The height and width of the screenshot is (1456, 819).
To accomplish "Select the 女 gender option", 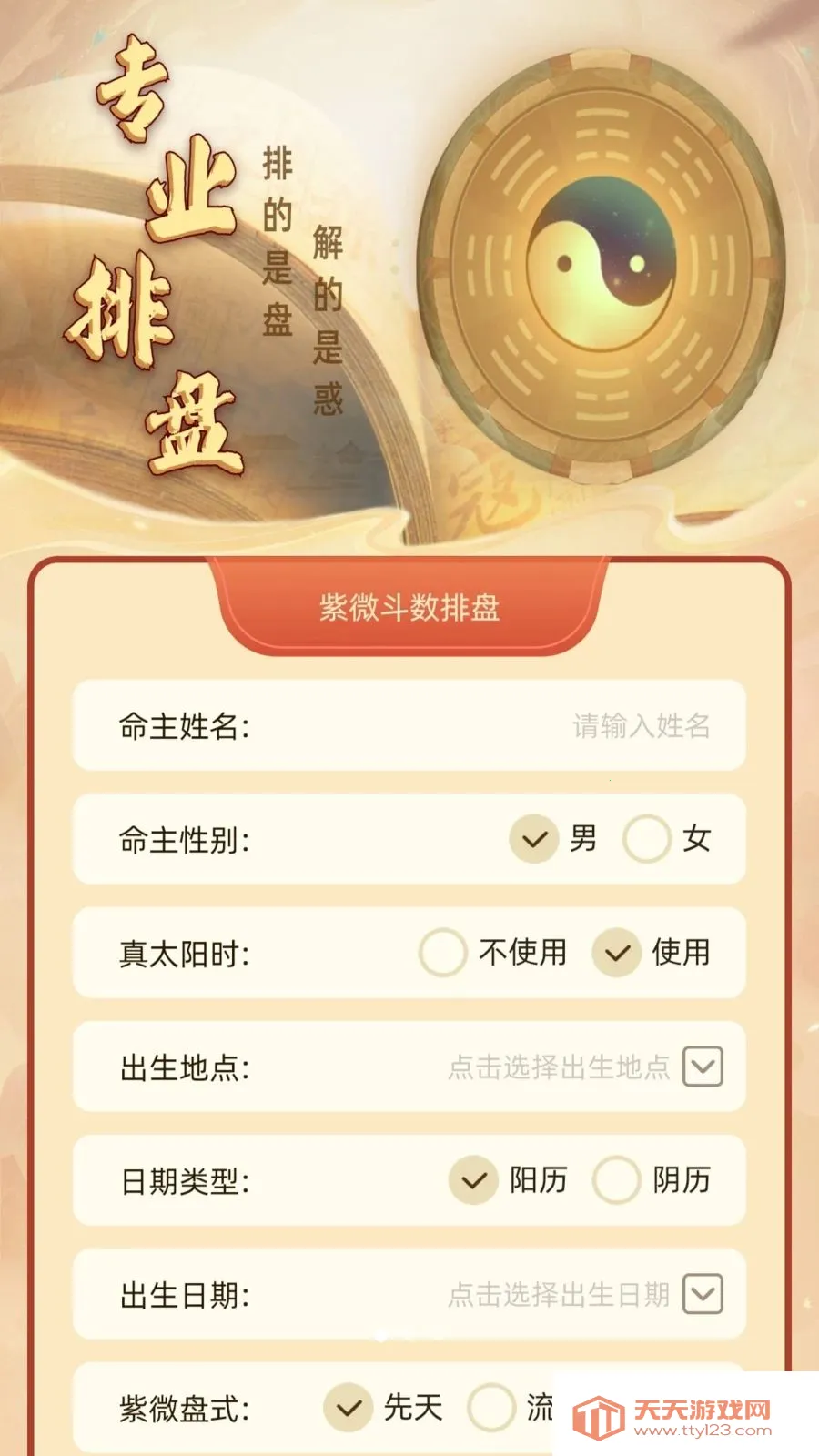I will 646,839.
